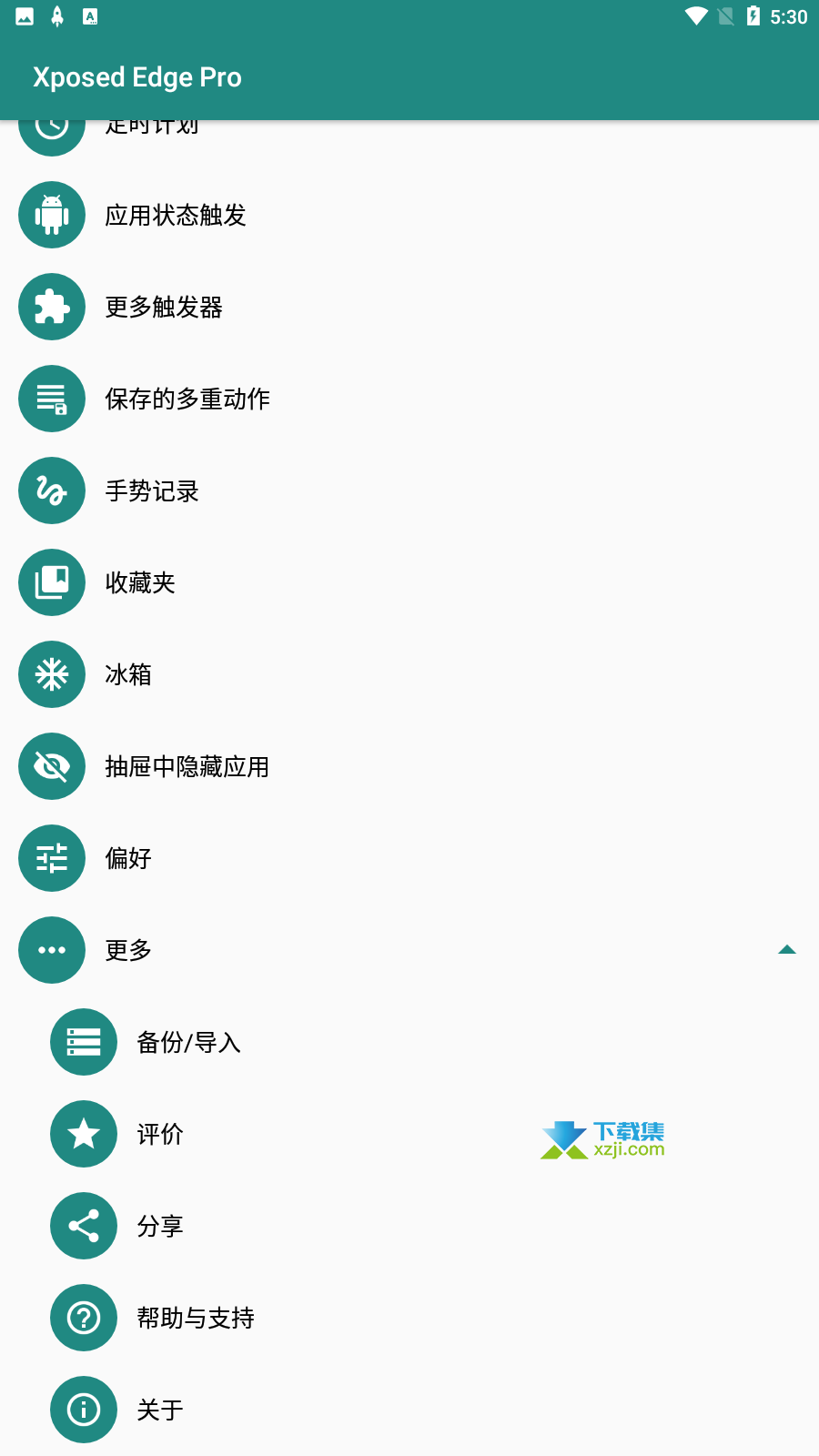Open 抽屉中隐藏应用 settings

pyautogui.click(x=409, y=766)
